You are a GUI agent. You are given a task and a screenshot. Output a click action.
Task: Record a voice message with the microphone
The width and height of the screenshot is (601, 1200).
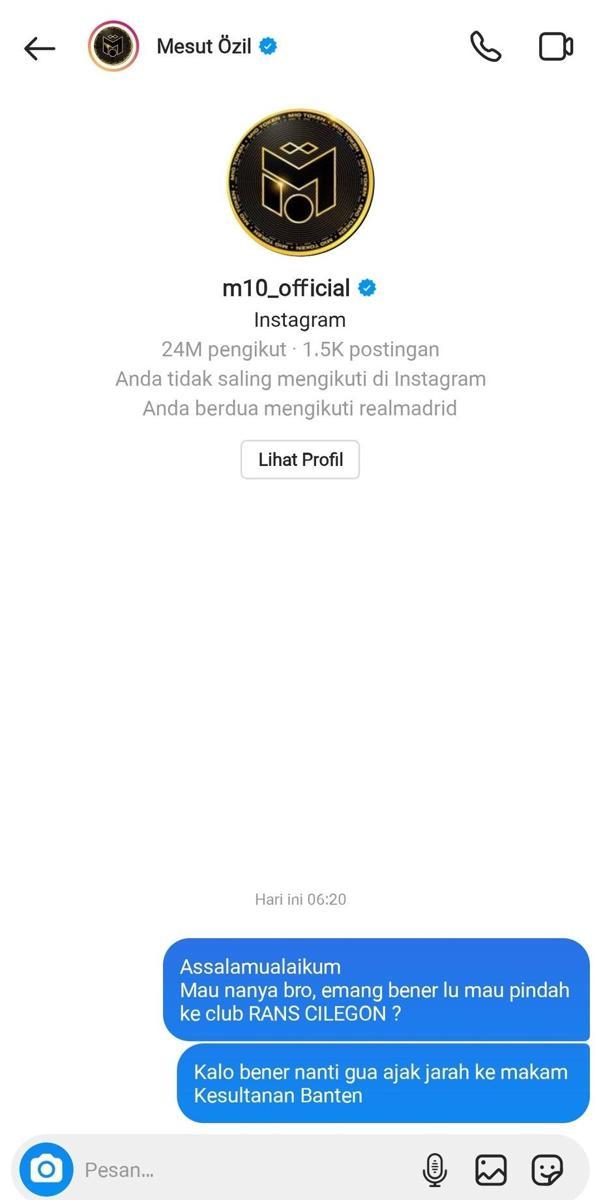click(x=434, y=1169)
